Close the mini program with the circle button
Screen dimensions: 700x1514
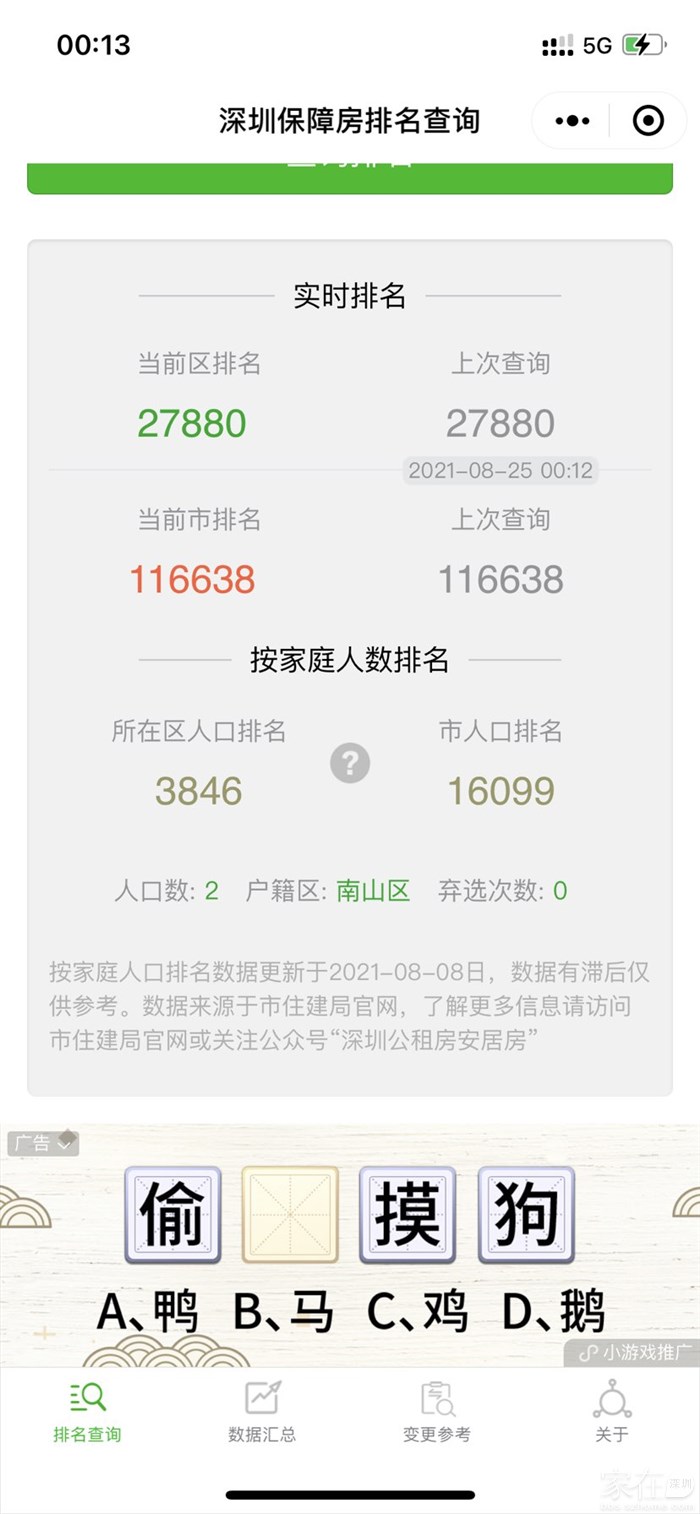click(648, 121)
